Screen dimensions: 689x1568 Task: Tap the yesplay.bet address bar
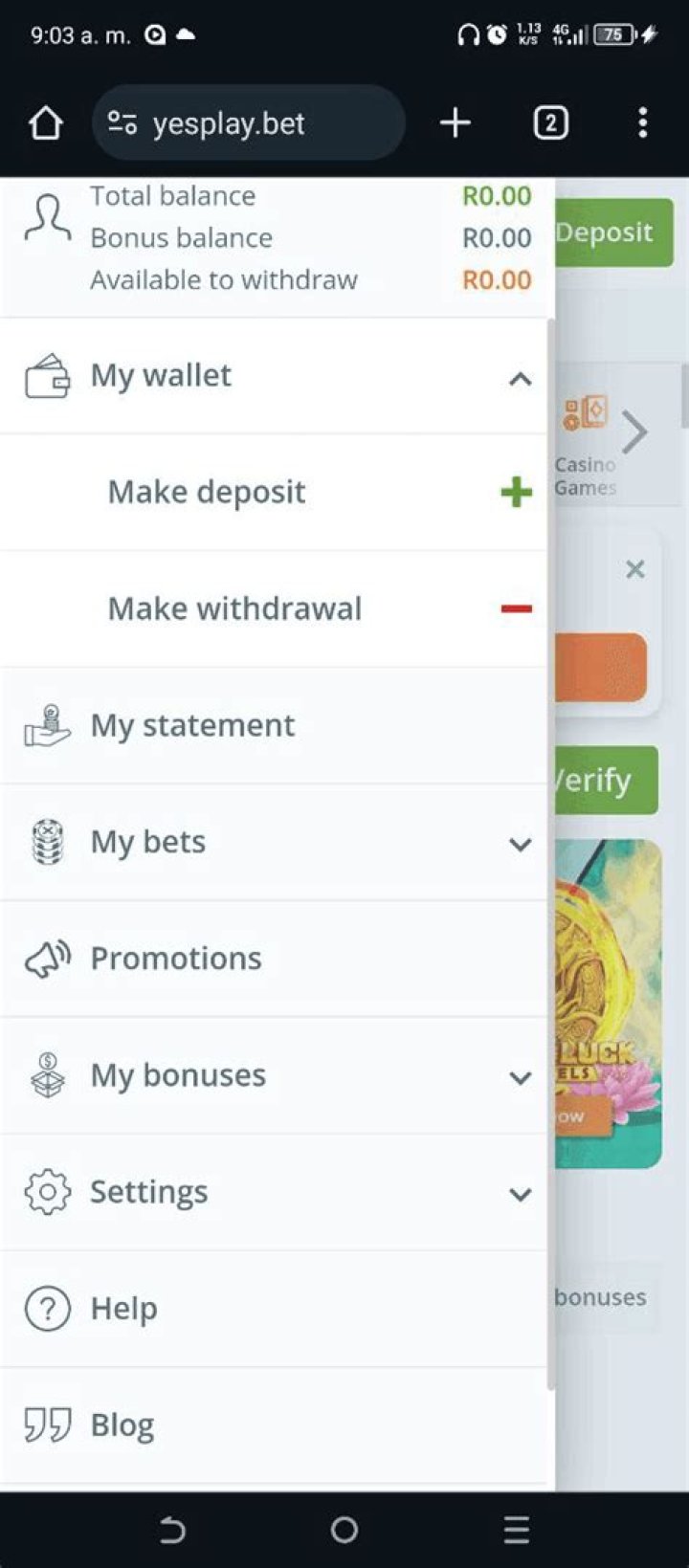pyautogui.click(x=249, y=122)
